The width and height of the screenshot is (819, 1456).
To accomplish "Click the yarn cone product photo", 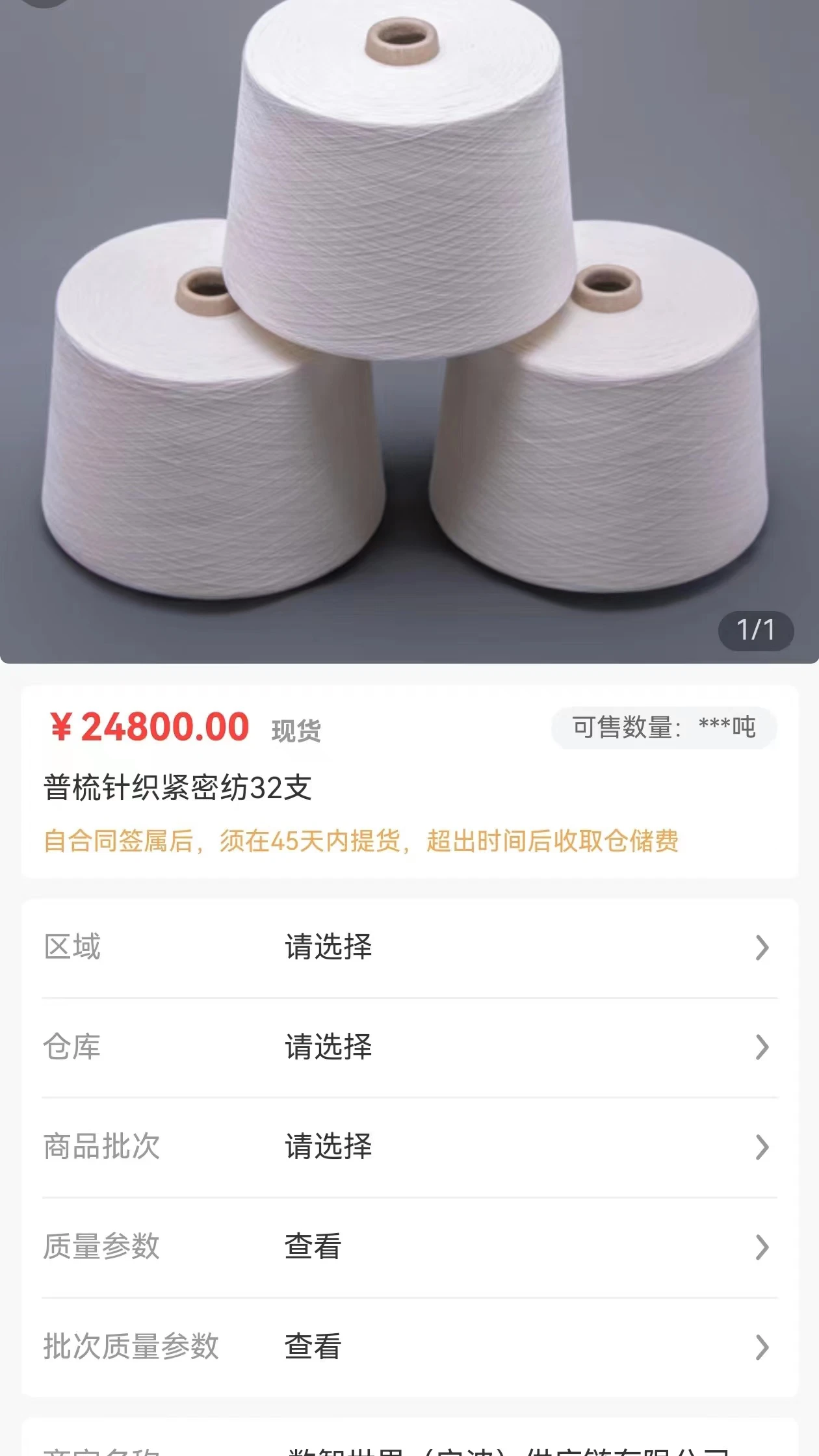I will click(x=409, y=325).
